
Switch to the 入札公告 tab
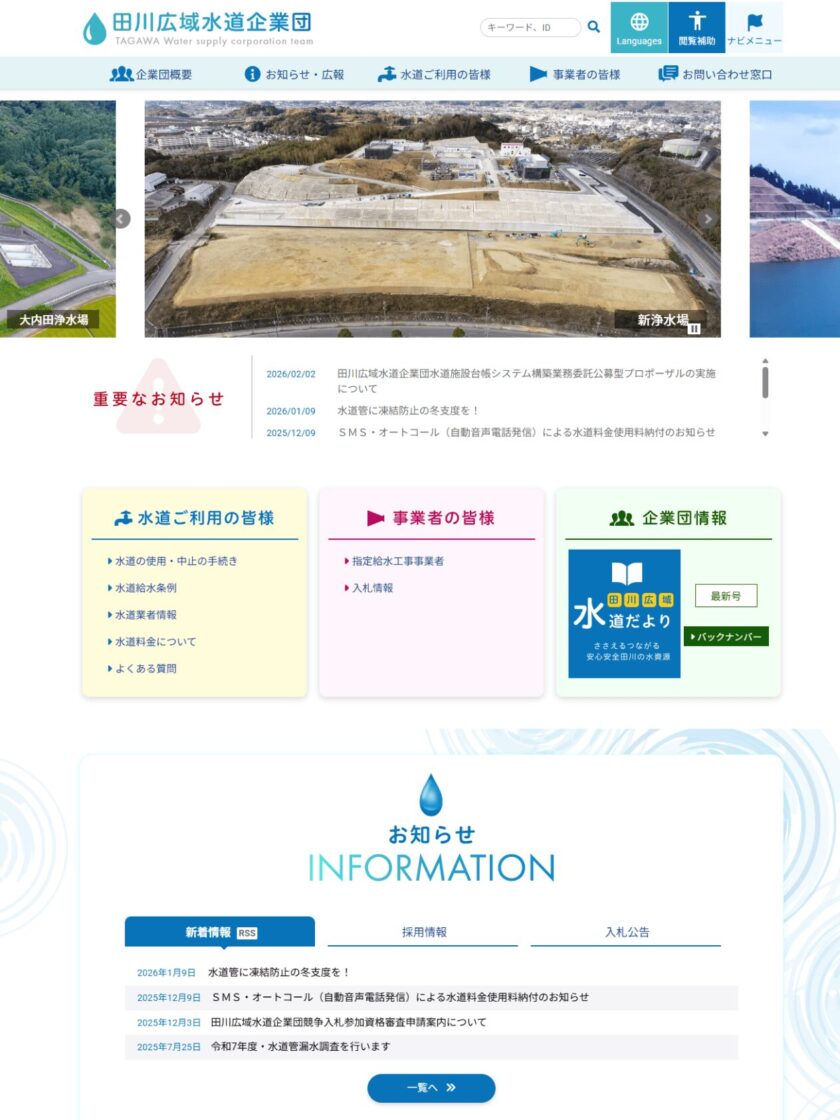click(627, 932)
